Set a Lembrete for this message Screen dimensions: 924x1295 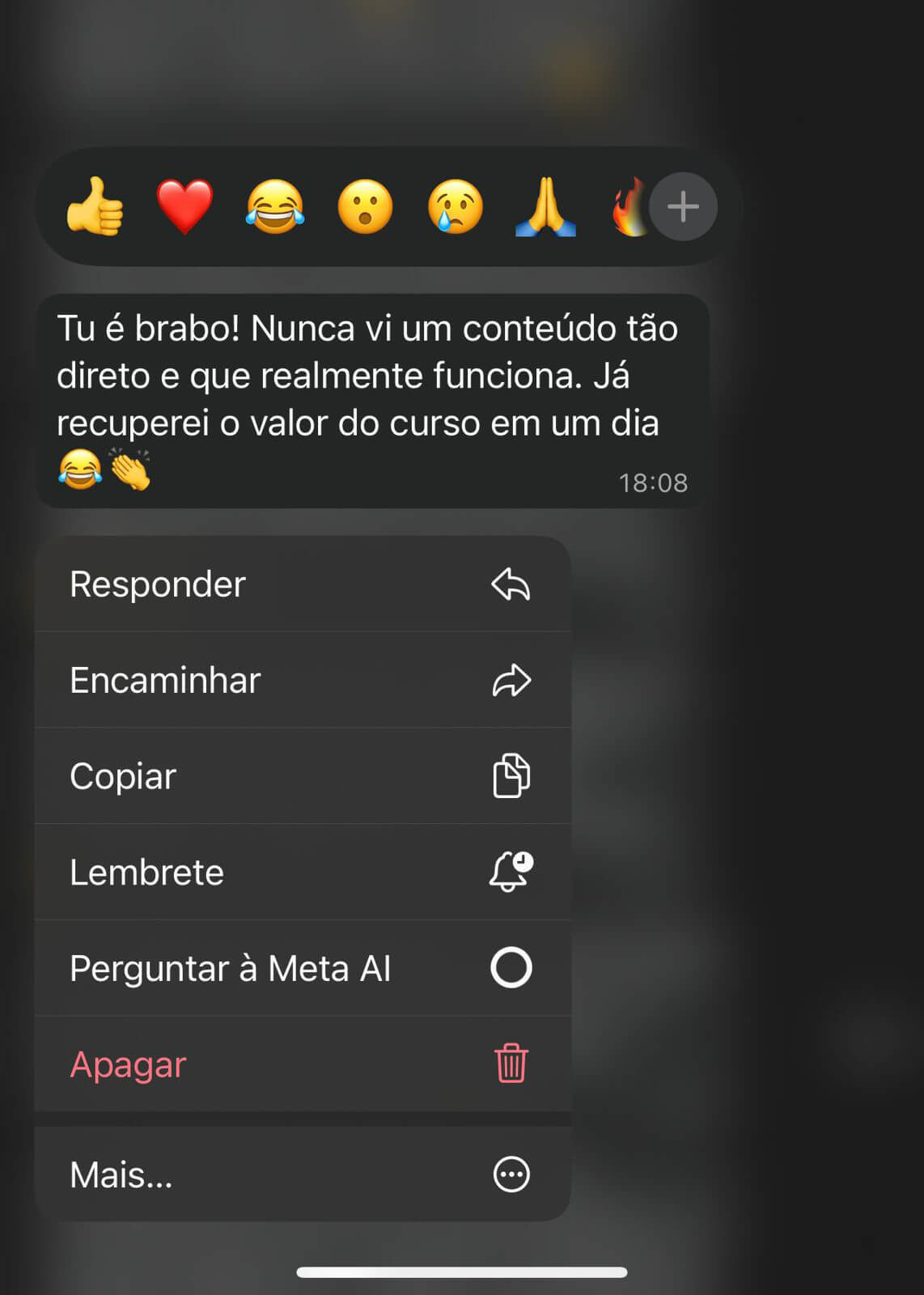[x=303, y=873]
